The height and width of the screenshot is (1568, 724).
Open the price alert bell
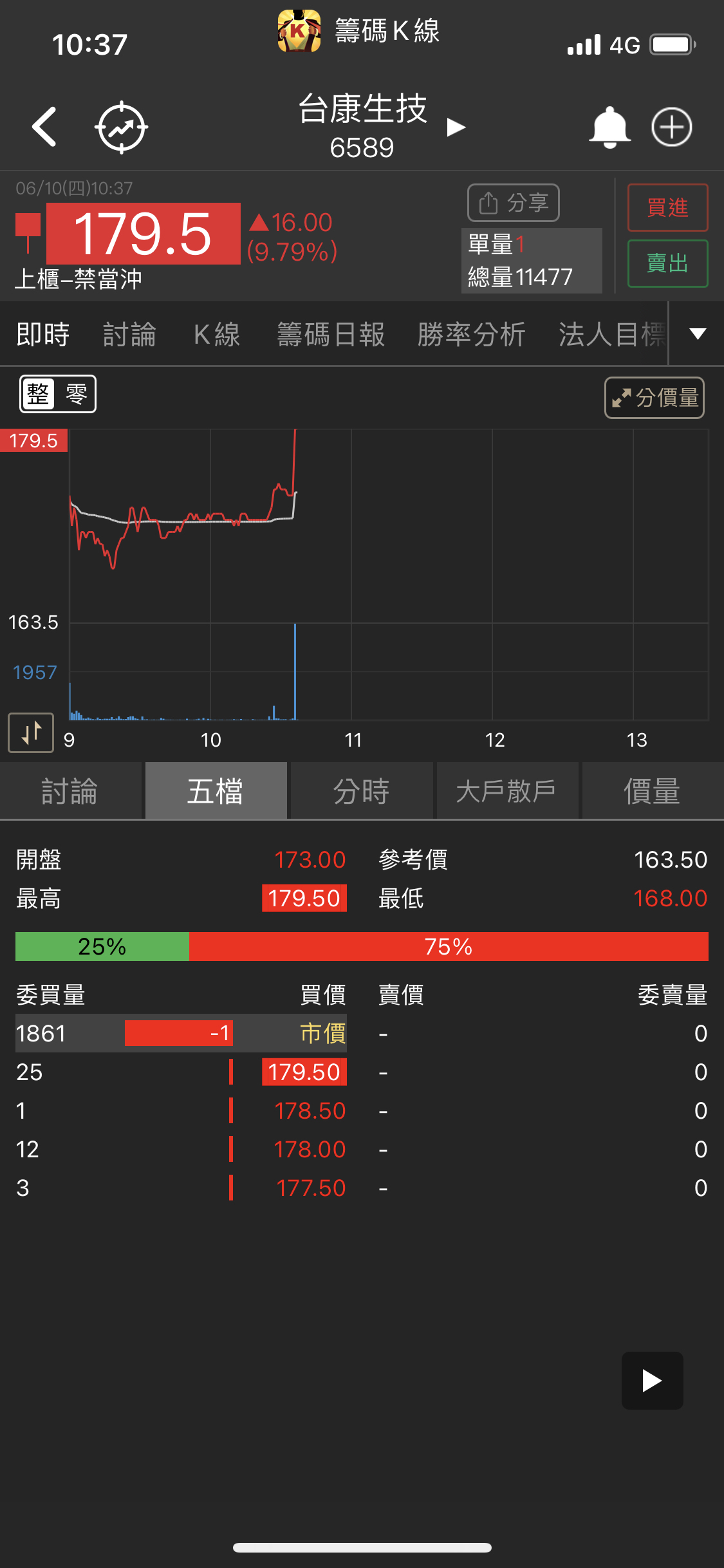tap(609, 127)
